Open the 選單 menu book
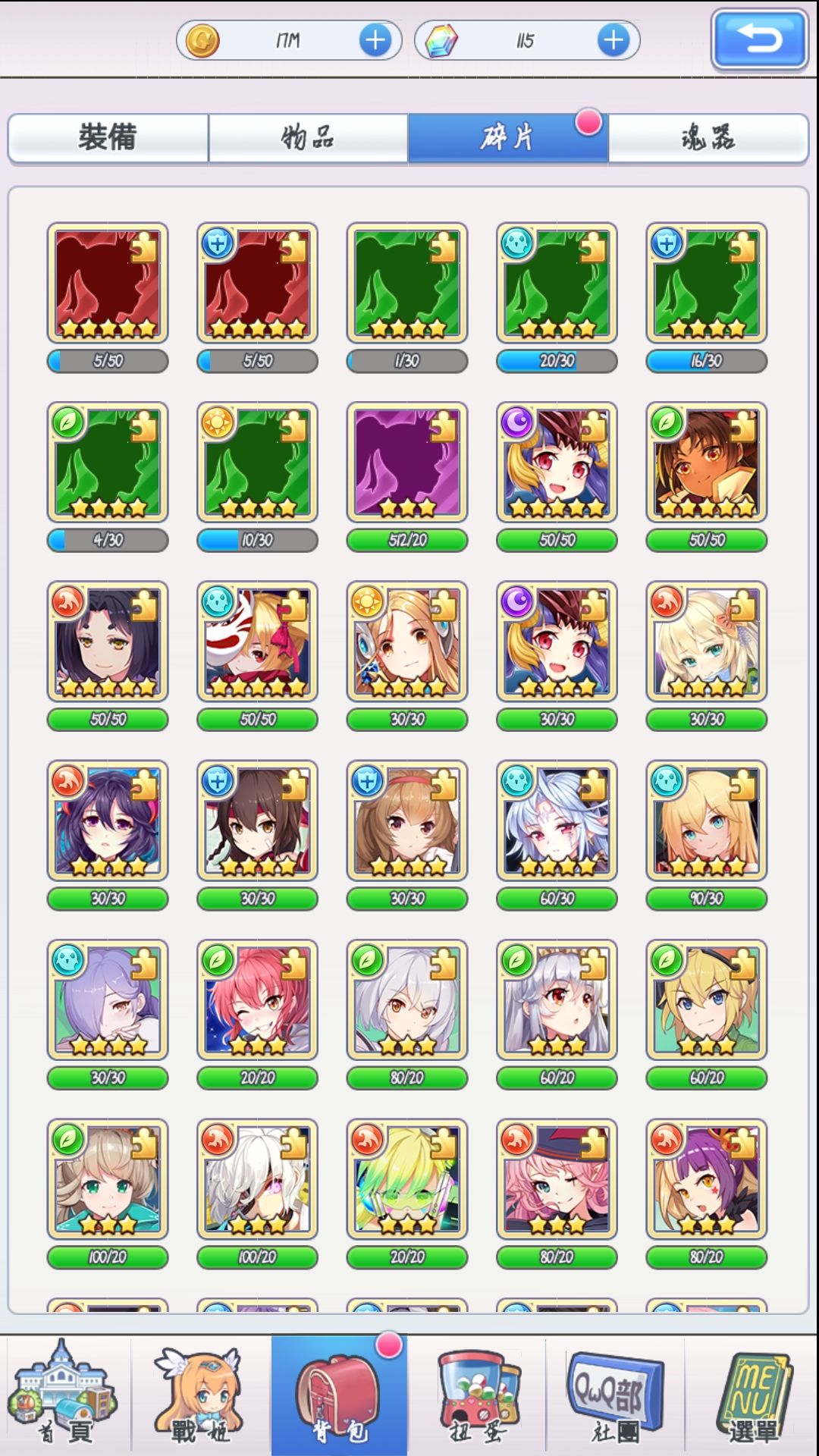Image resolution: width=819 pixels, height=1456 pixels. click(754, 1394)
